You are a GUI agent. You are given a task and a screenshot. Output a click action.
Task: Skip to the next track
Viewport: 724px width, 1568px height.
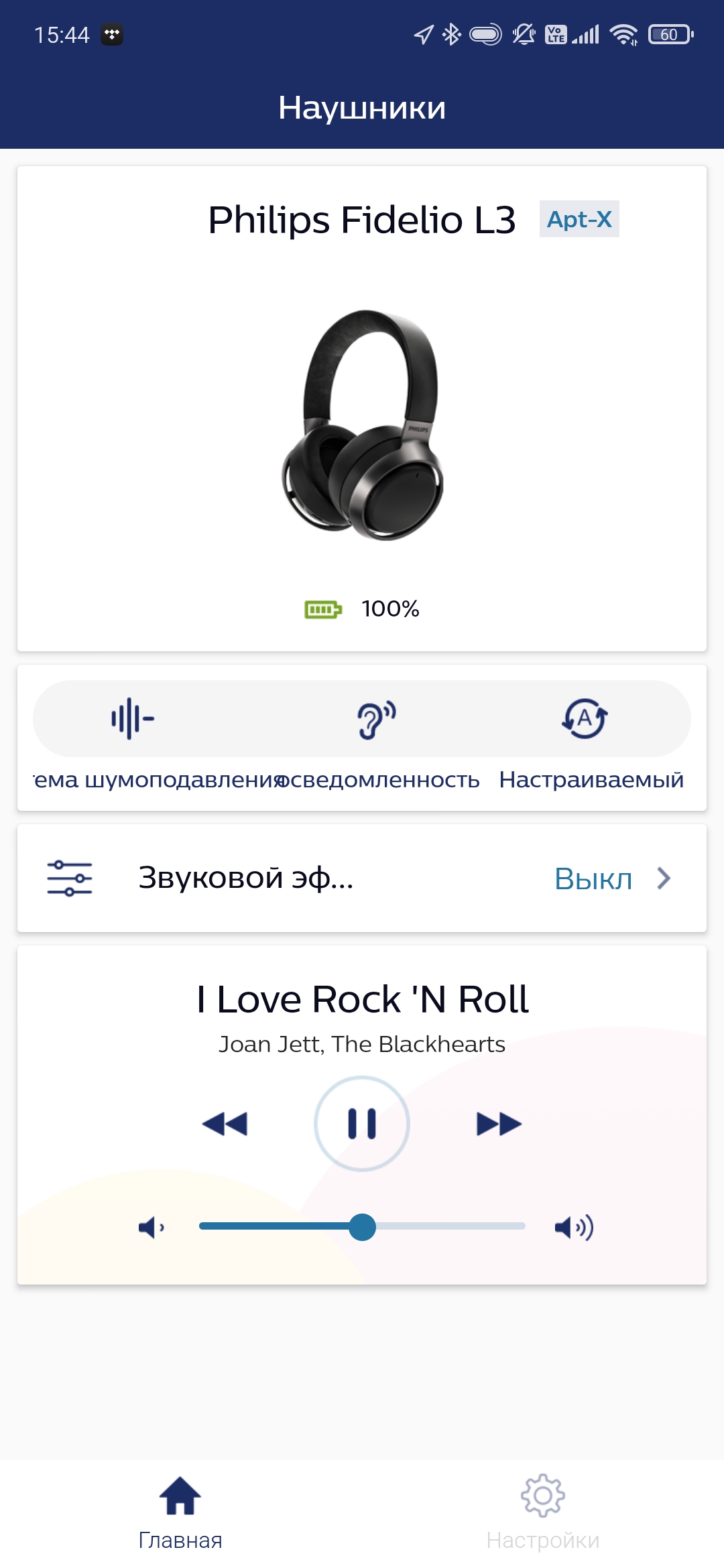[x=499, y=1124]
